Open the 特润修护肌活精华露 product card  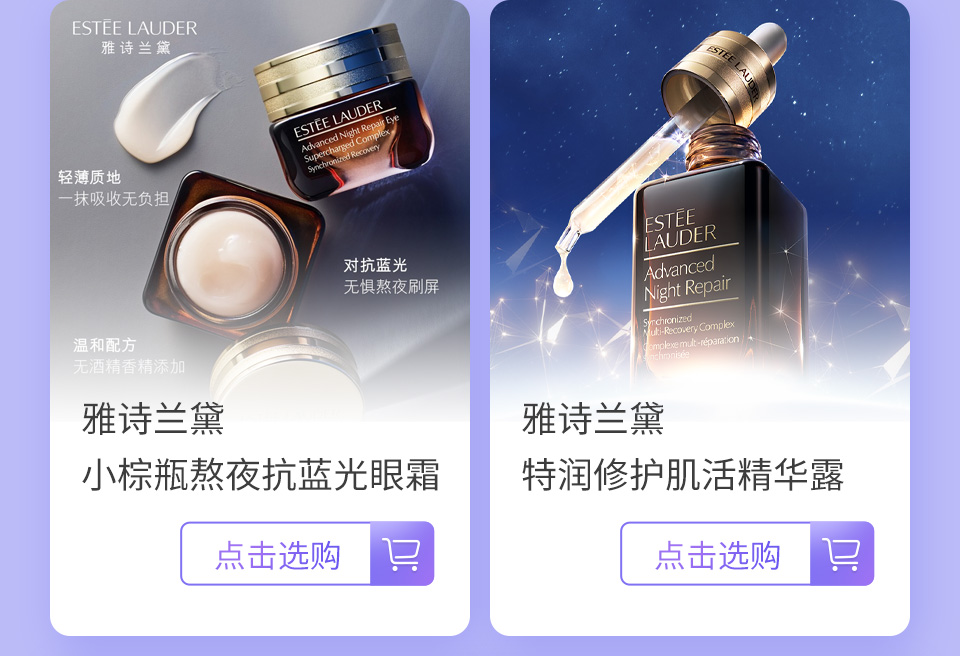pyautogui.click(x=700, y=250)
